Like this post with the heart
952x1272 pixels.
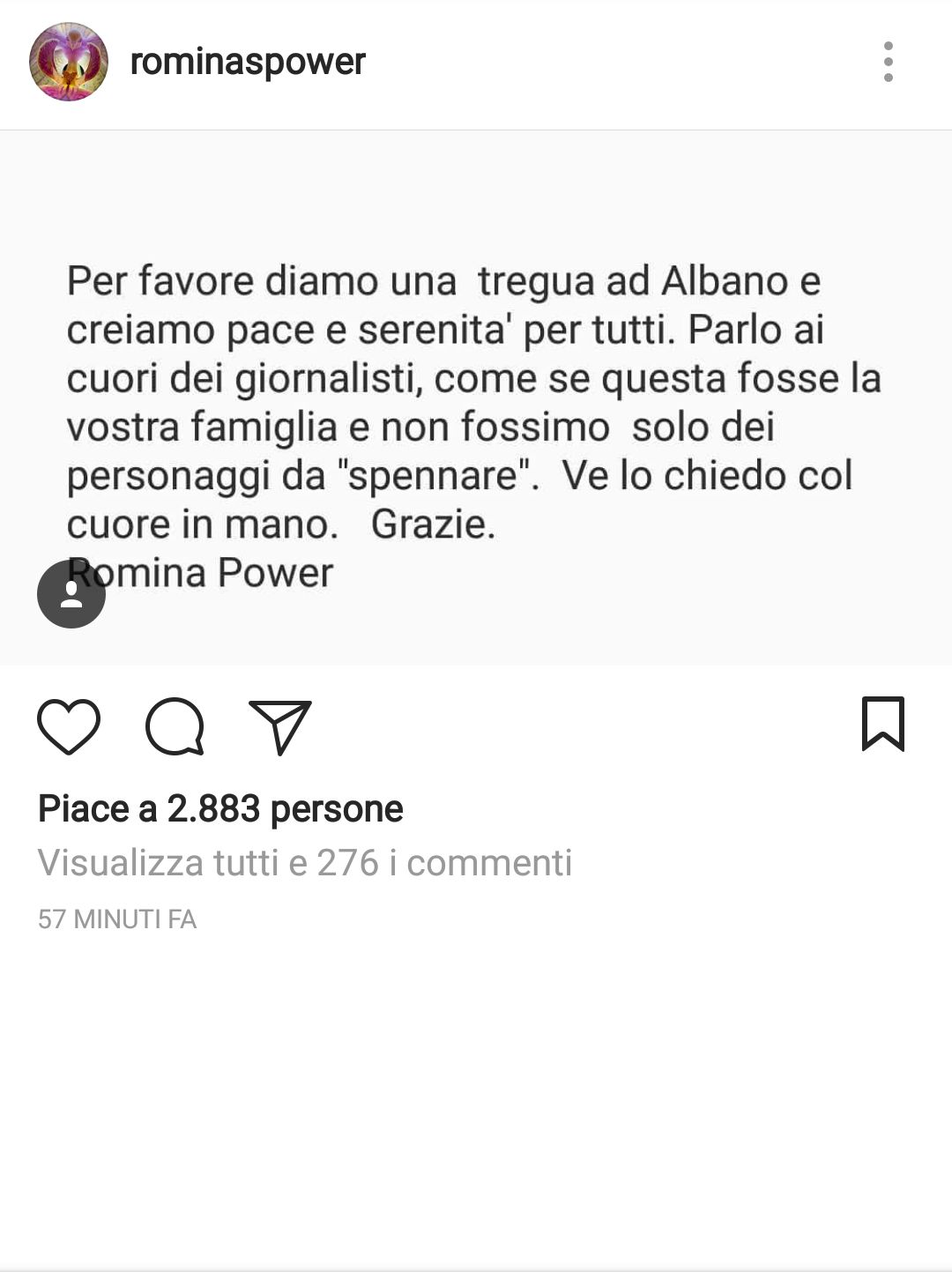(x=69, y=726)
